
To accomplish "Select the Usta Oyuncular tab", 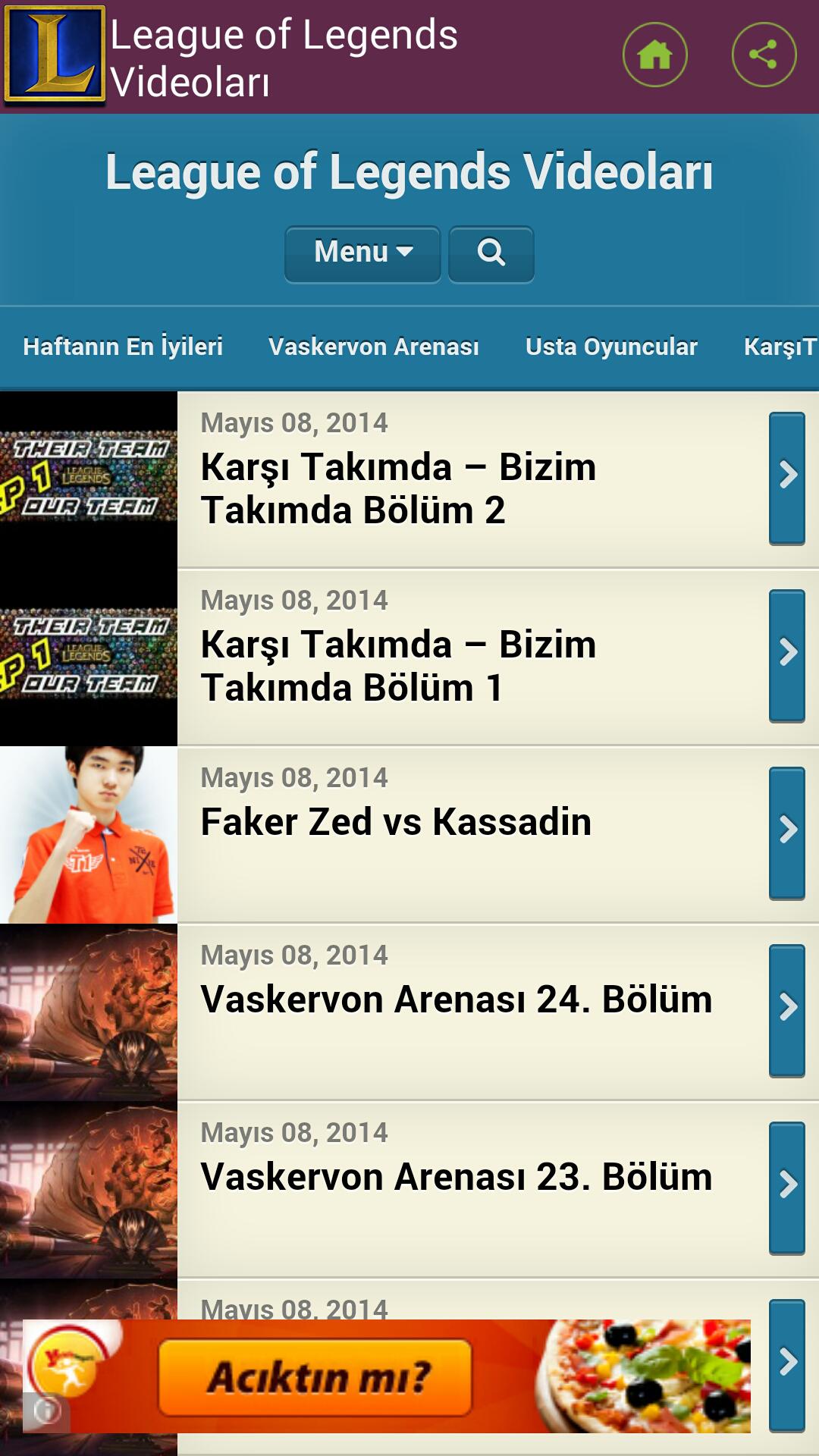I will [611, 347].
